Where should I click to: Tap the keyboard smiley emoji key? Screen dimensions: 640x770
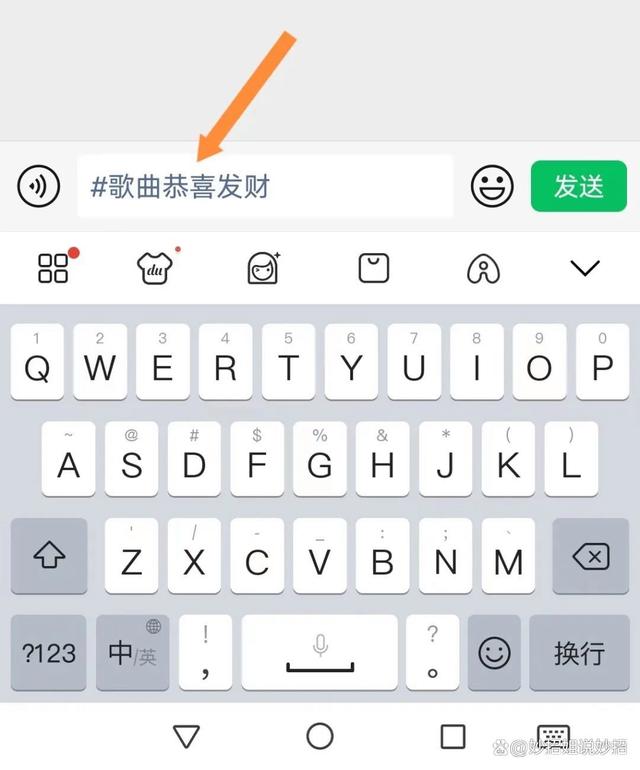494,653
